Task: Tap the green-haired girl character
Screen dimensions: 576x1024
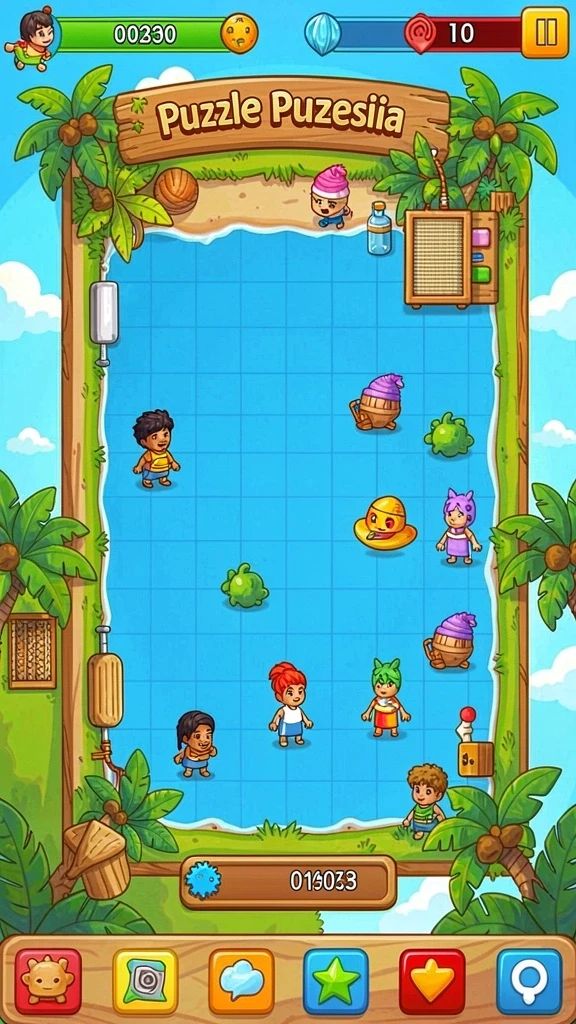Action: (x=386, y=697)
